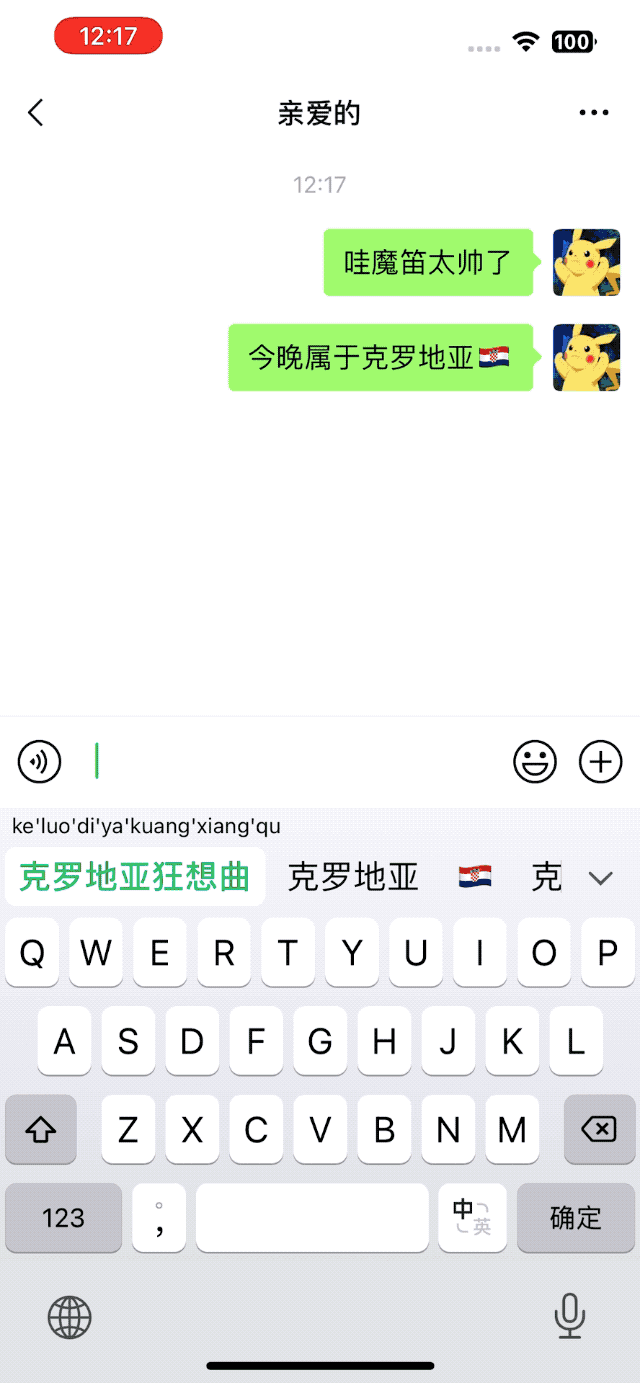
Task: Open the three-dot chat options menu
Action: click(594, 113)
